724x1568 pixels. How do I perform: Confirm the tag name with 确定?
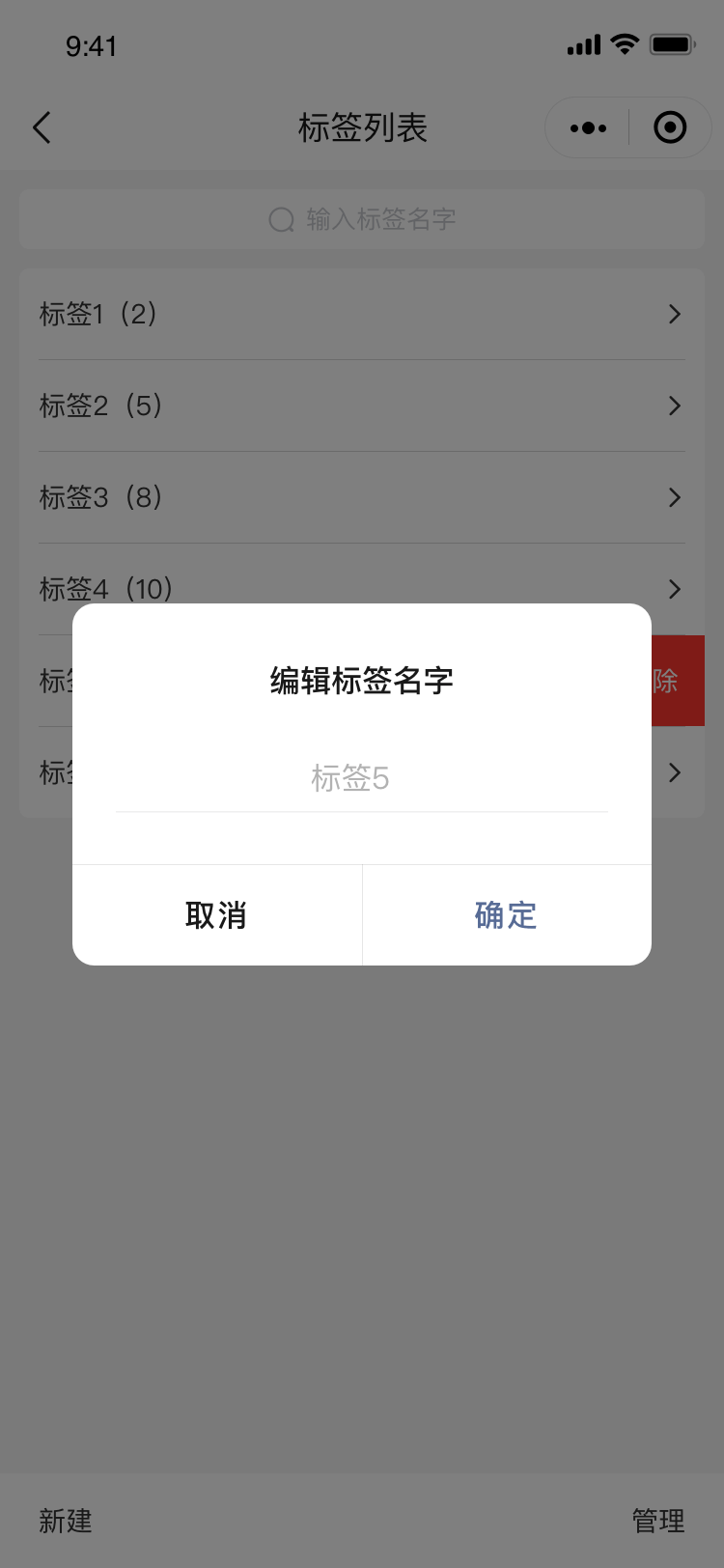[506, 914]
